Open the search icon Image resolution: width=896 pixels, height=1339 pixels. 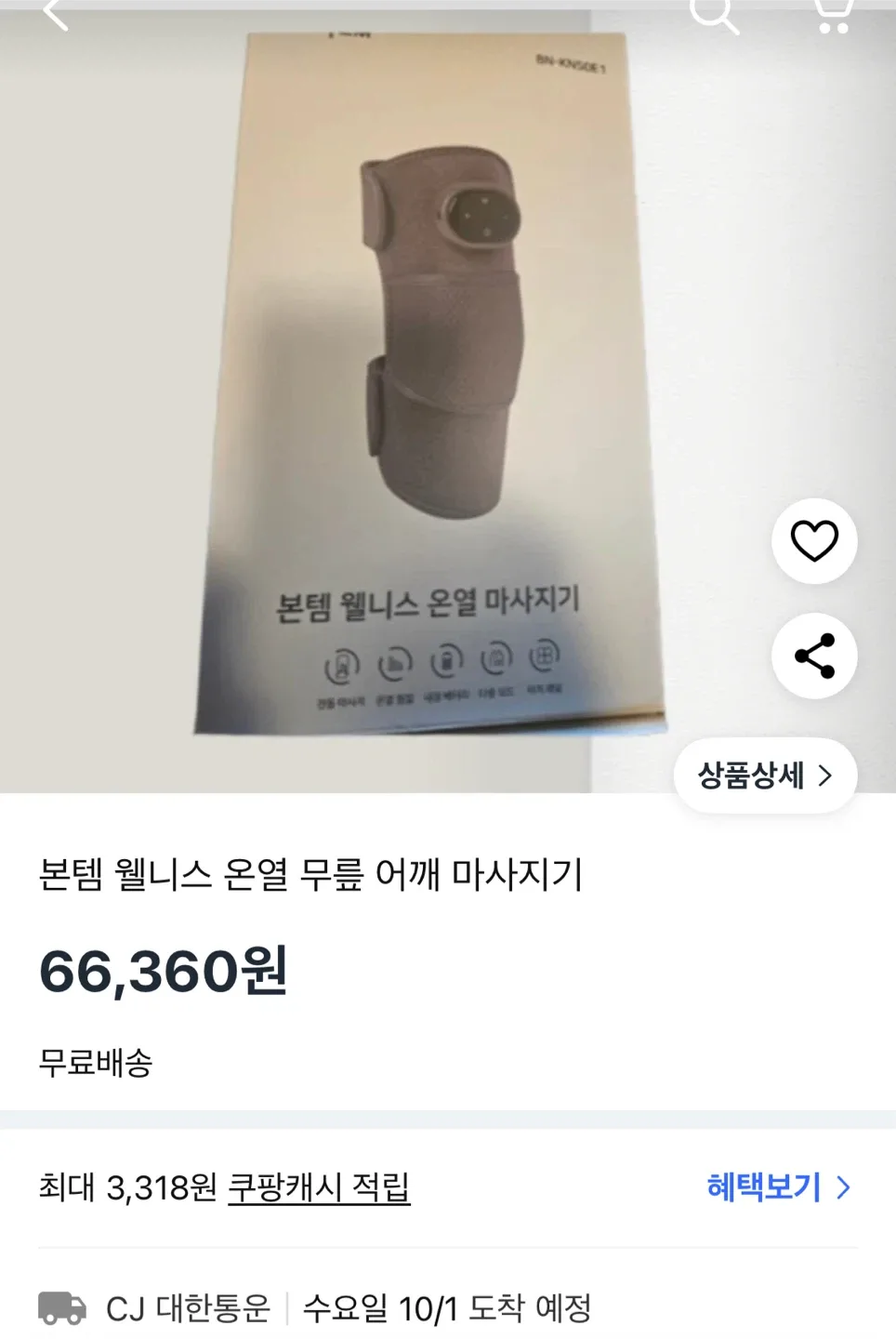click(713, 13)
